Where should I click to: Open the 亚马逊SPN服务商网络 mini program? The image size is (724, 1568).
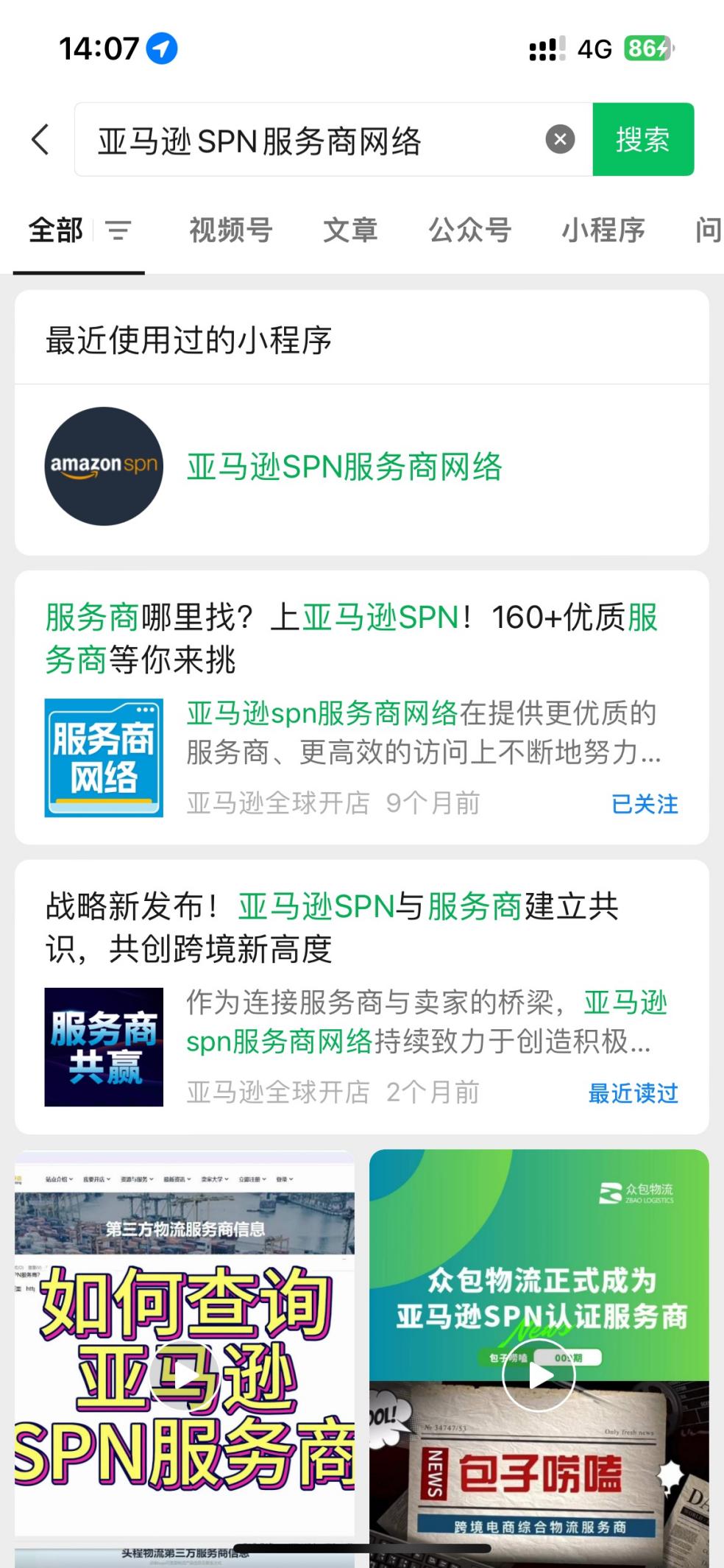[x=344, y=467]
